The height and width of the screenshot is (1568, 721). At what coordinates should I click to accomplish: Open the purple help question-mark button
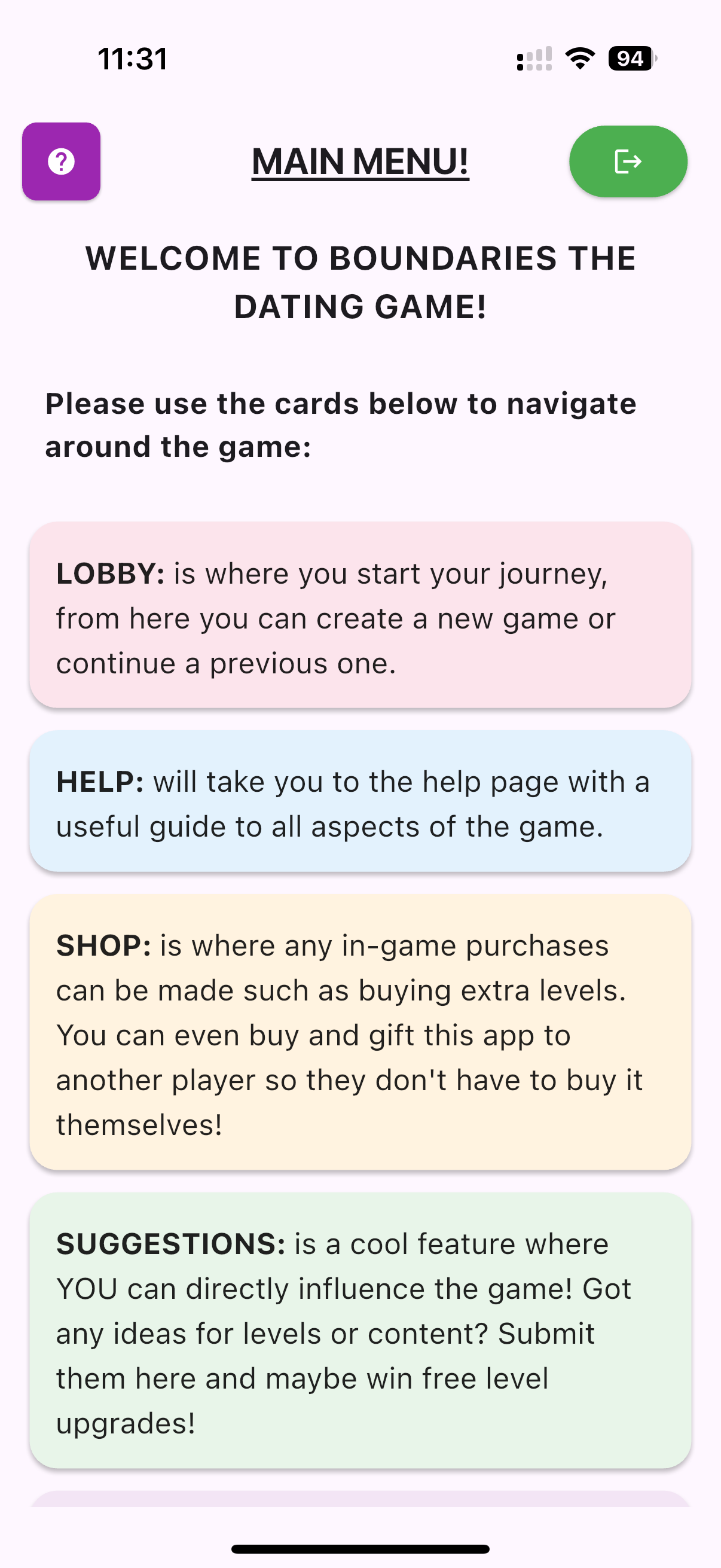click(x=62, y=161)
